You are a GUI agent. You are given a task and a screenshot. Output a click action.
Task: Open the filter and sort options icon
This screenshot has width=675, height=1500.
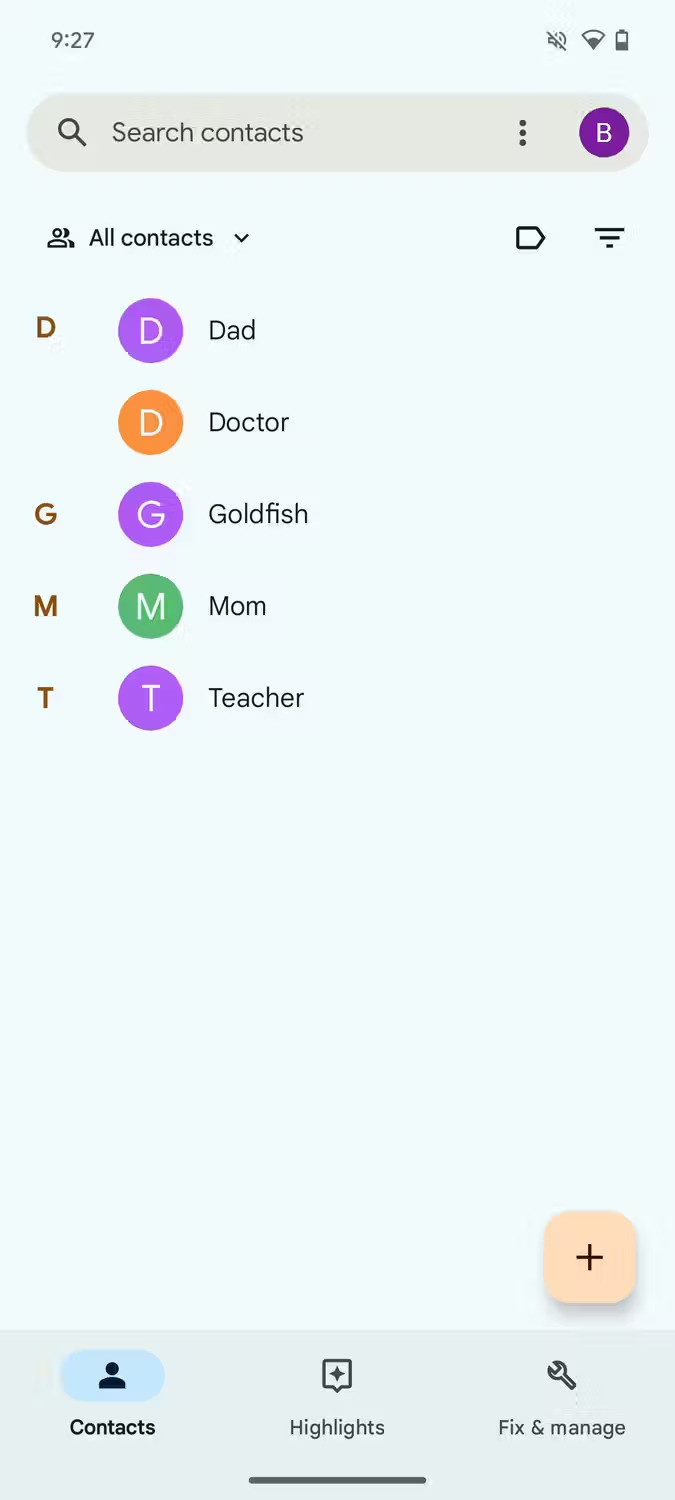coord(609,238)
